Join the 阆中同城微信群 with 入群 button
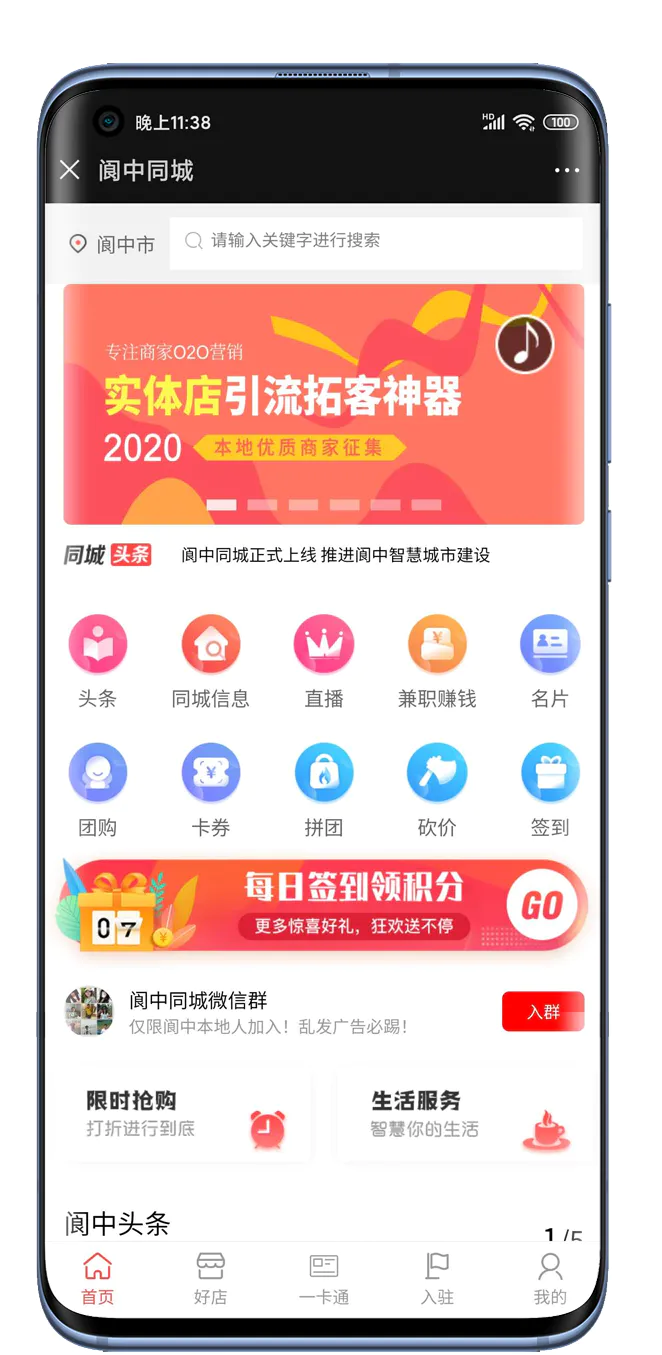 542,1012
